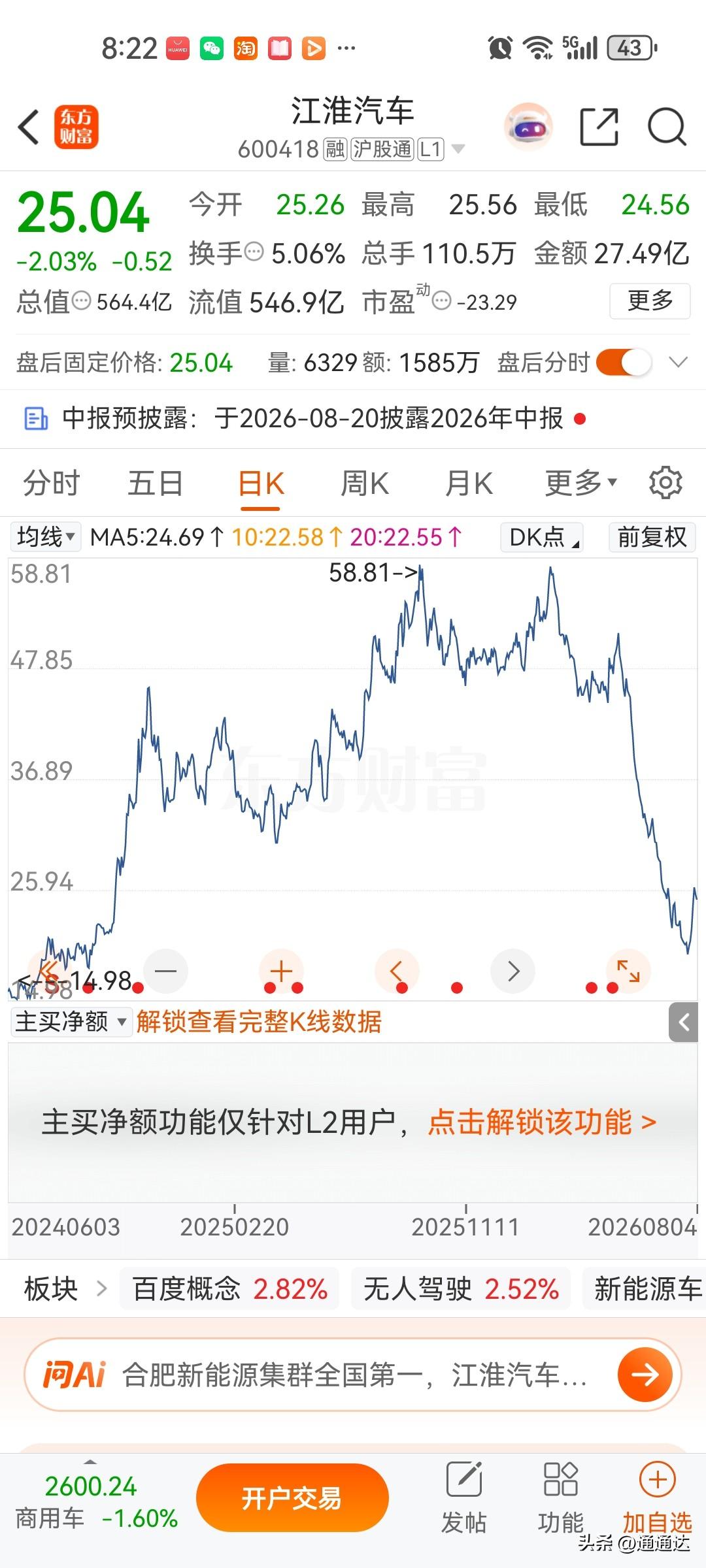Open chart settings gear icon
706x1568 pixels.
pyautogui.click(x=665, y=483)
